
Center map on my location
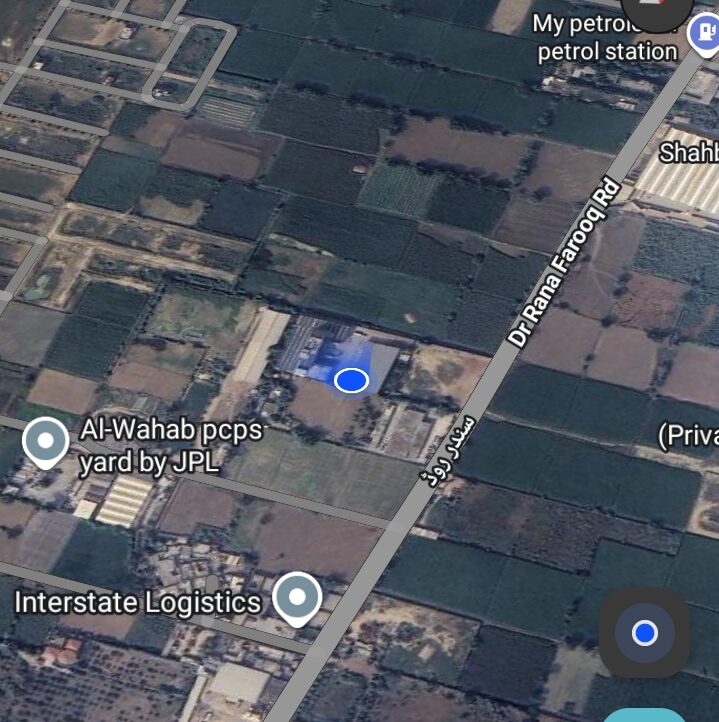click(645, 632)
